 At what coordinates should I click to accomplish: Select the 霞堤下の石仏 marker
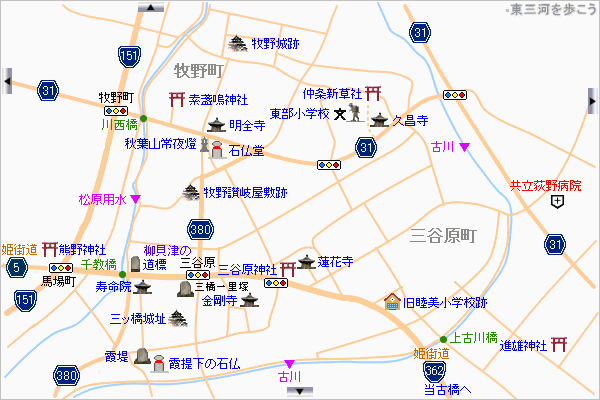(157, 363)
